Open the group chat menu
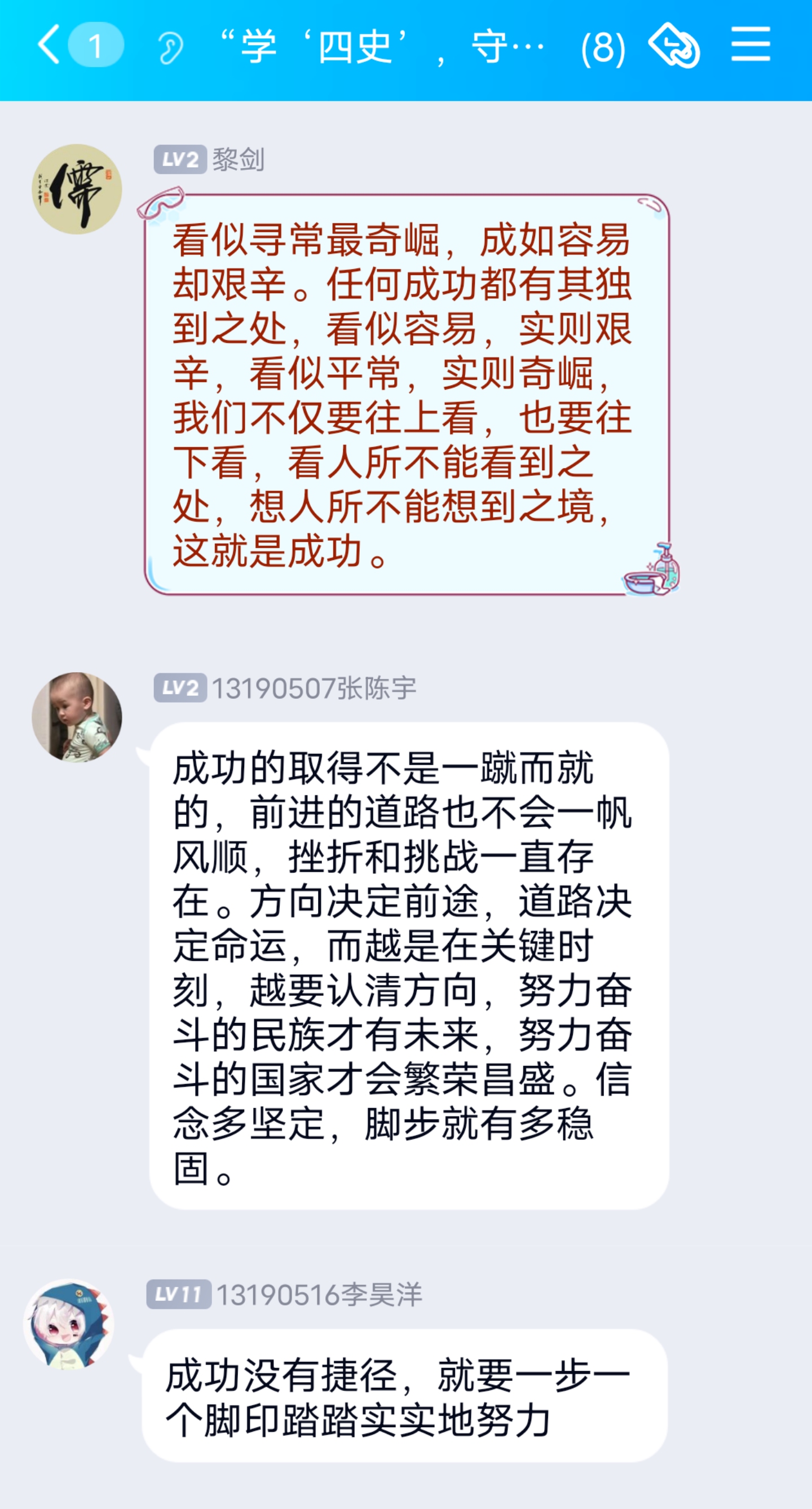Screen dimensions: 812x1509 [x=751, y=45]
